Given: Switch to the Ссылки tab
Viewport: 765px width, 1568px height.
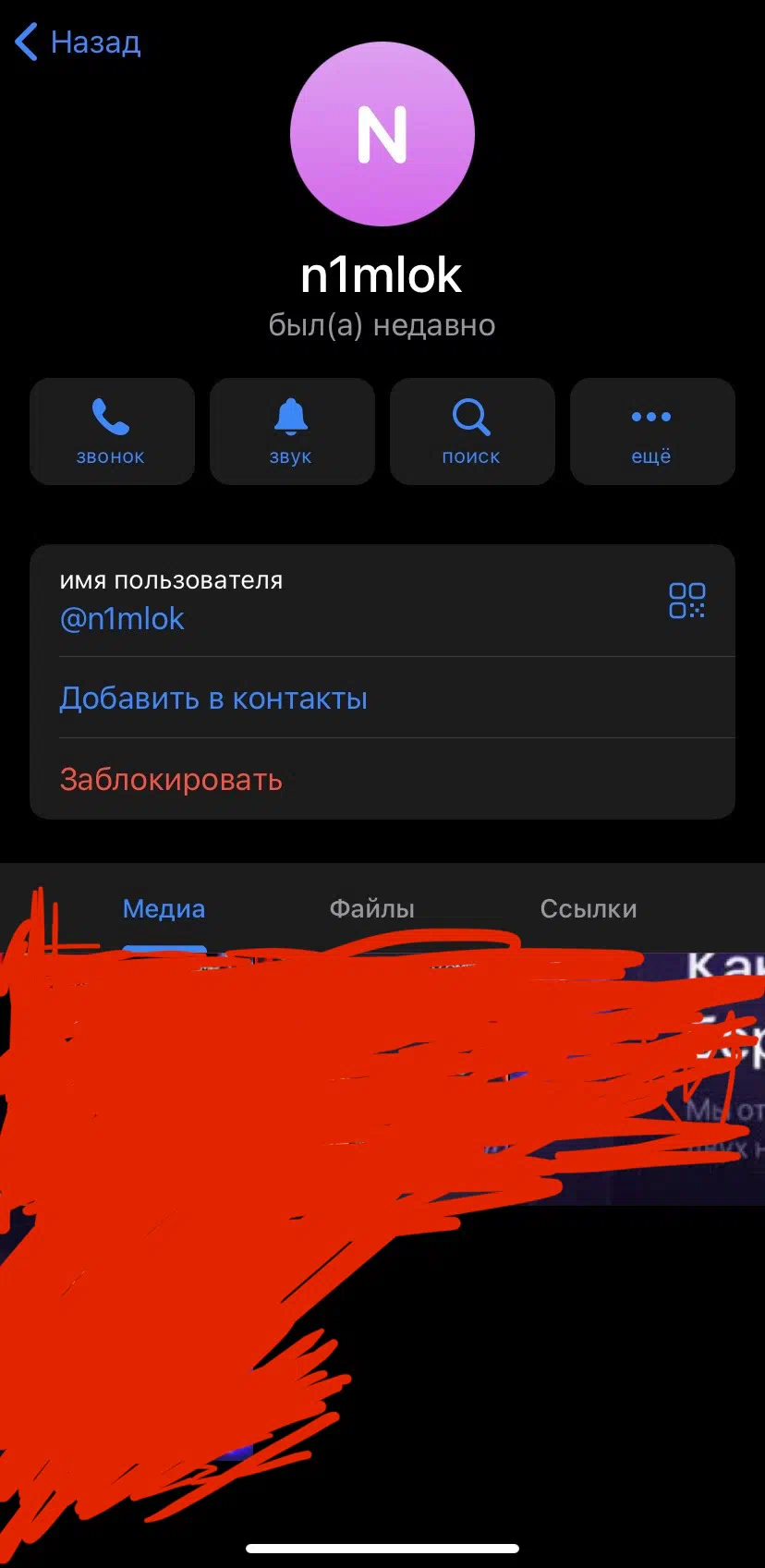Looking at the screenshot, I should [x=589, y=909].
